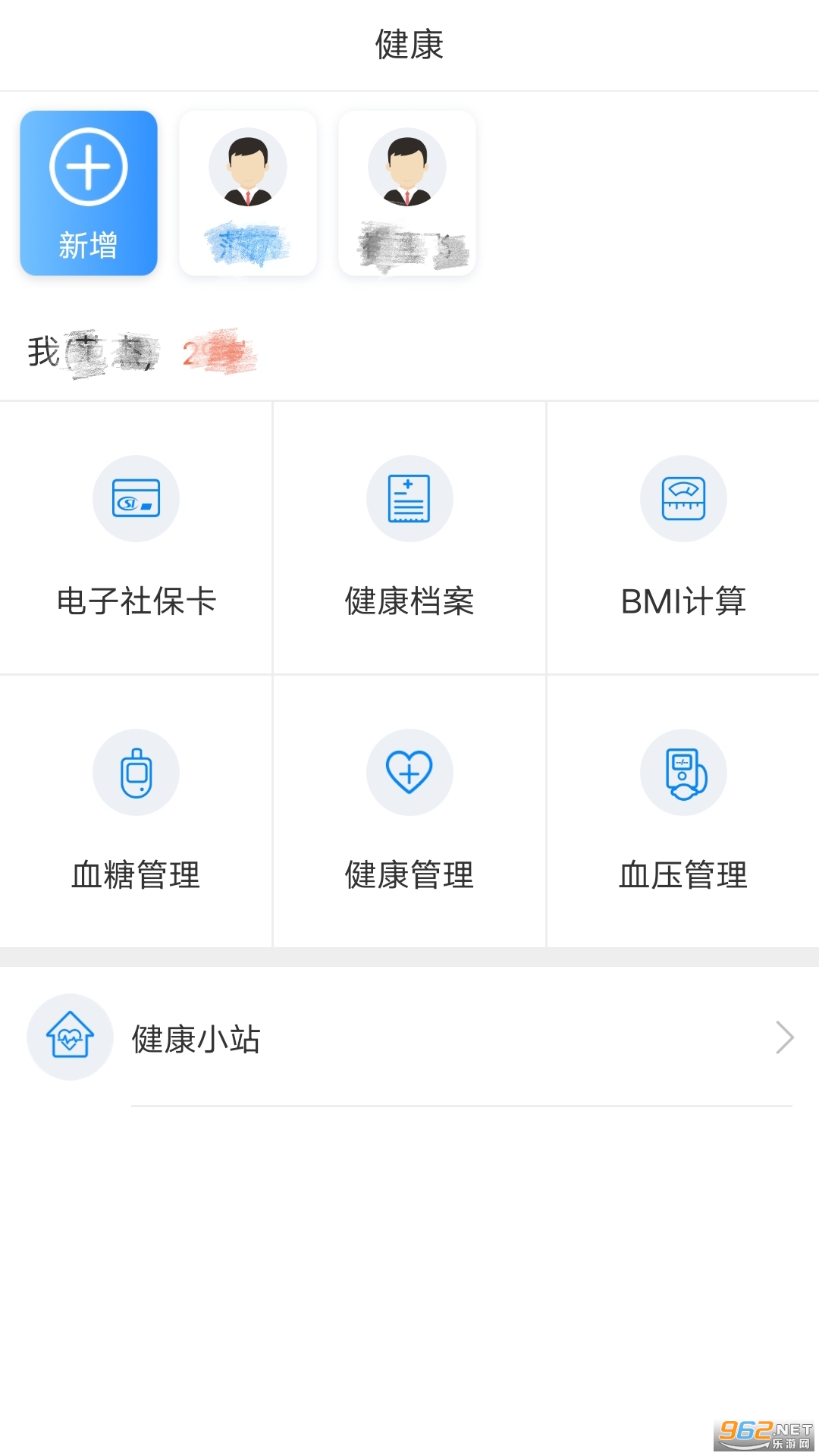The height and width of the screenshot is (1456, 819).
Task: Tap 新增 to add a family member
Action: (x=89, y=193)
